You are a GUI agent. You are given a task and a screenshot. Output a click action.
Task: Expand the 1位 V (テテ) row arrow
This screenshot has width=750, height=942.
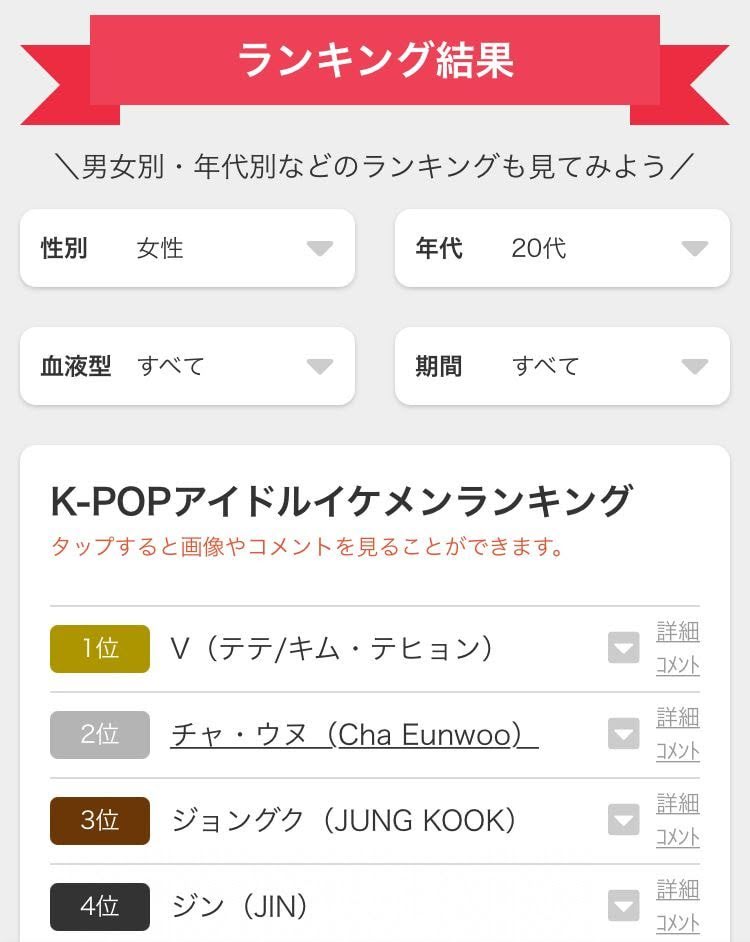point(623,649)
